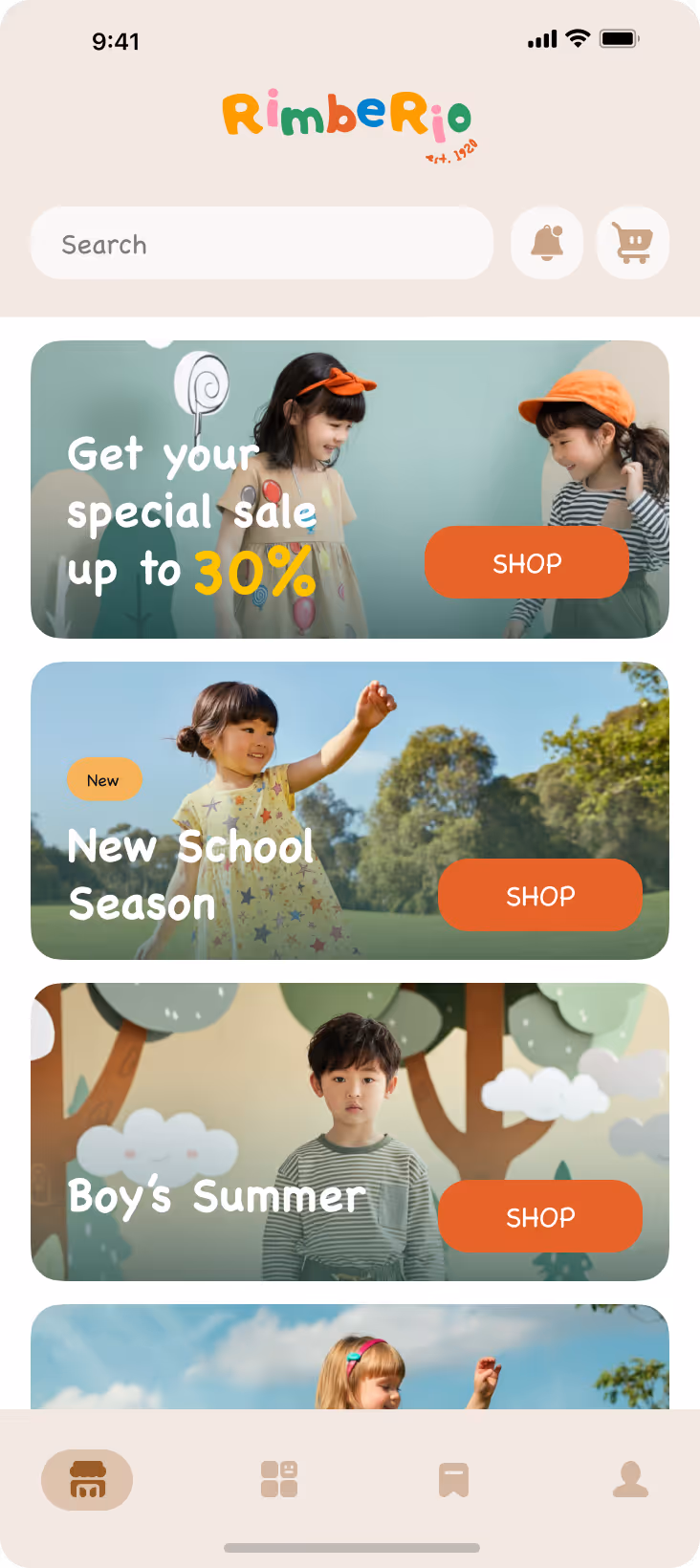Open the Boy's Summer banner card
The image size is (700, 1568).
click(350, 1132)
